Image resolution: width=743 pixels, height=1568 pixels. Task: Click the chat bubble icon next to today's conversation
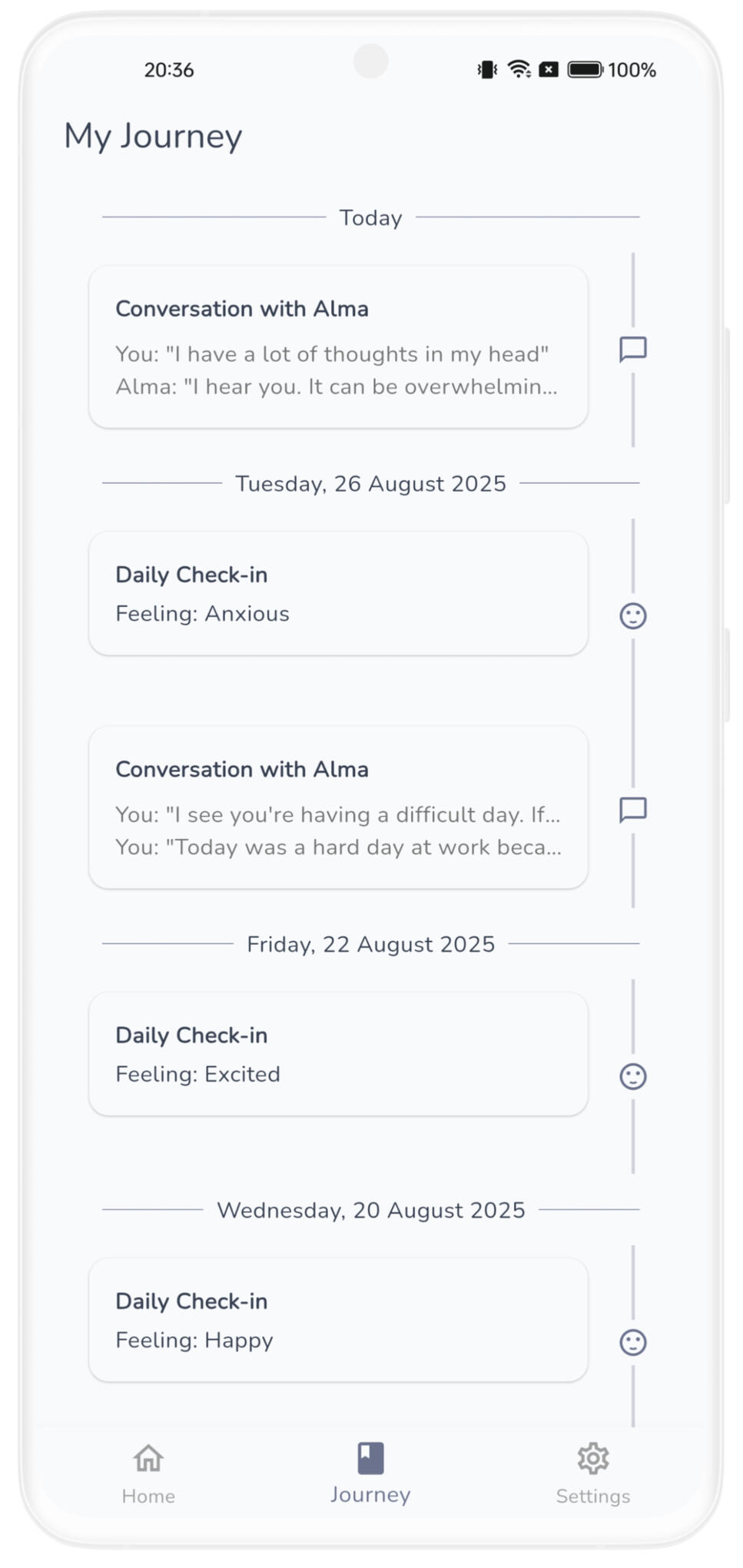coord(635,350)
